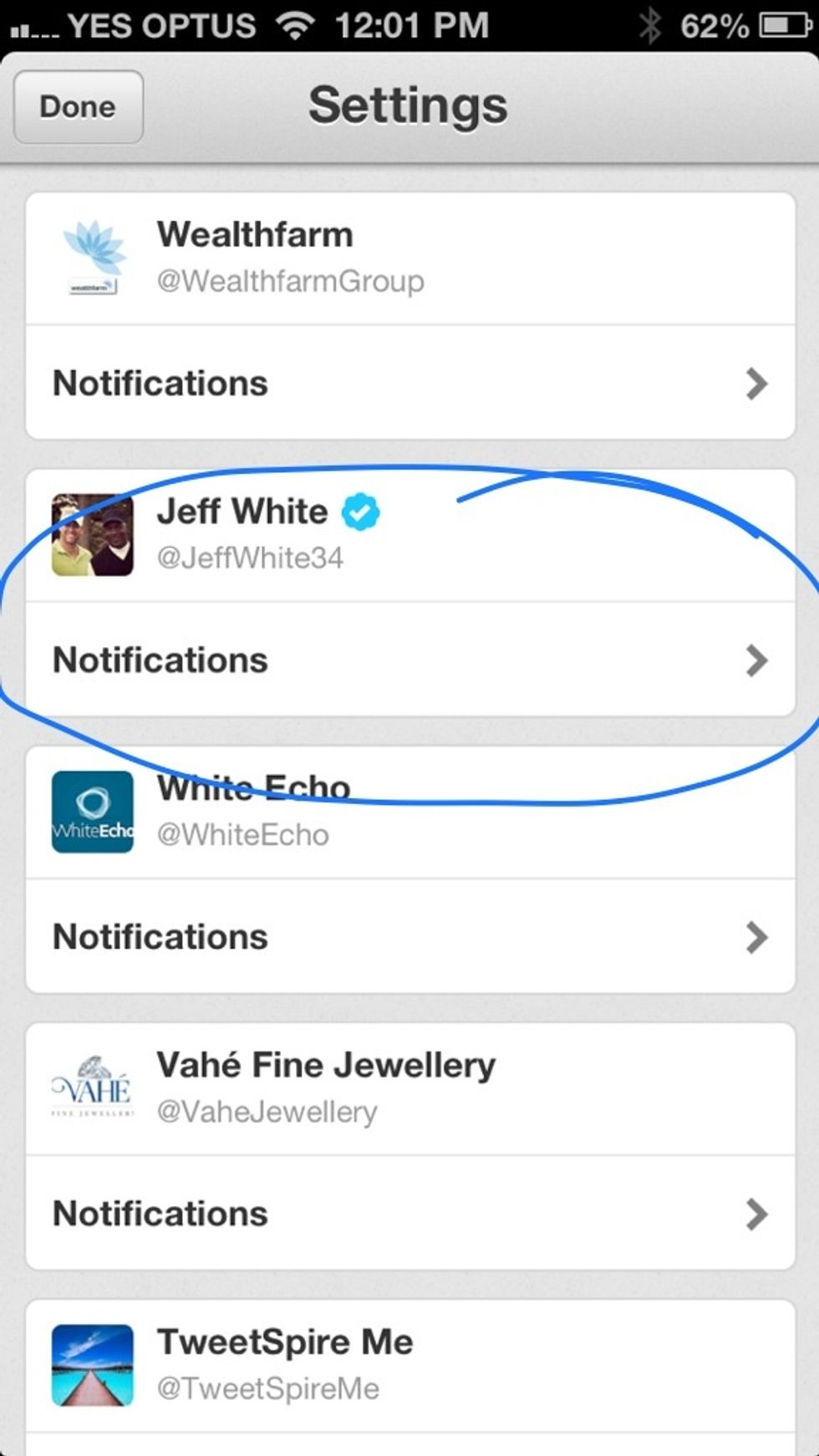Image resolution: width=819 pixels, height=1456 pixels.
Task: Open Notifications for Vahé Fine Jewellery
Action: pyautogui.click(x=756, y=1213)
